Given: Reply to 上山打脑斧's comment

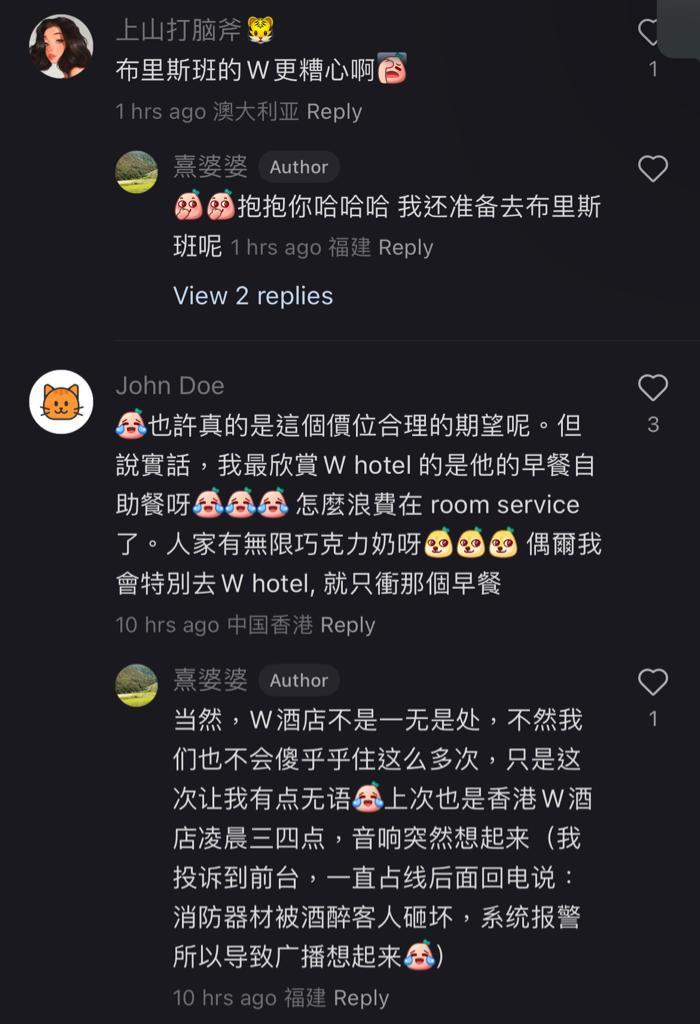Looking at the screenshot, I should click(334, 112).
